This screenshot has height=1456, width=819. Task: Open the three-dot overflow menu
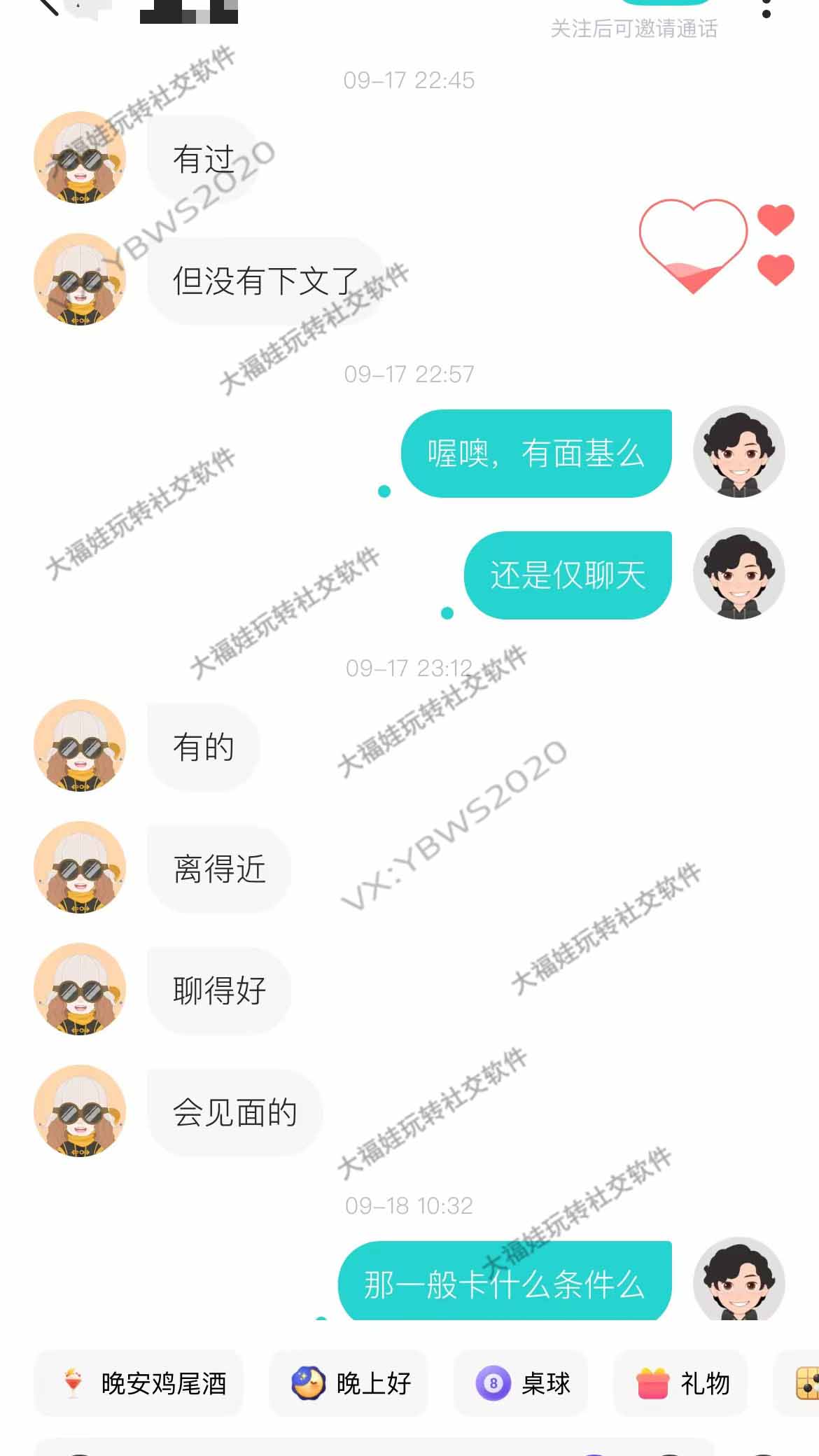[766, 8]
